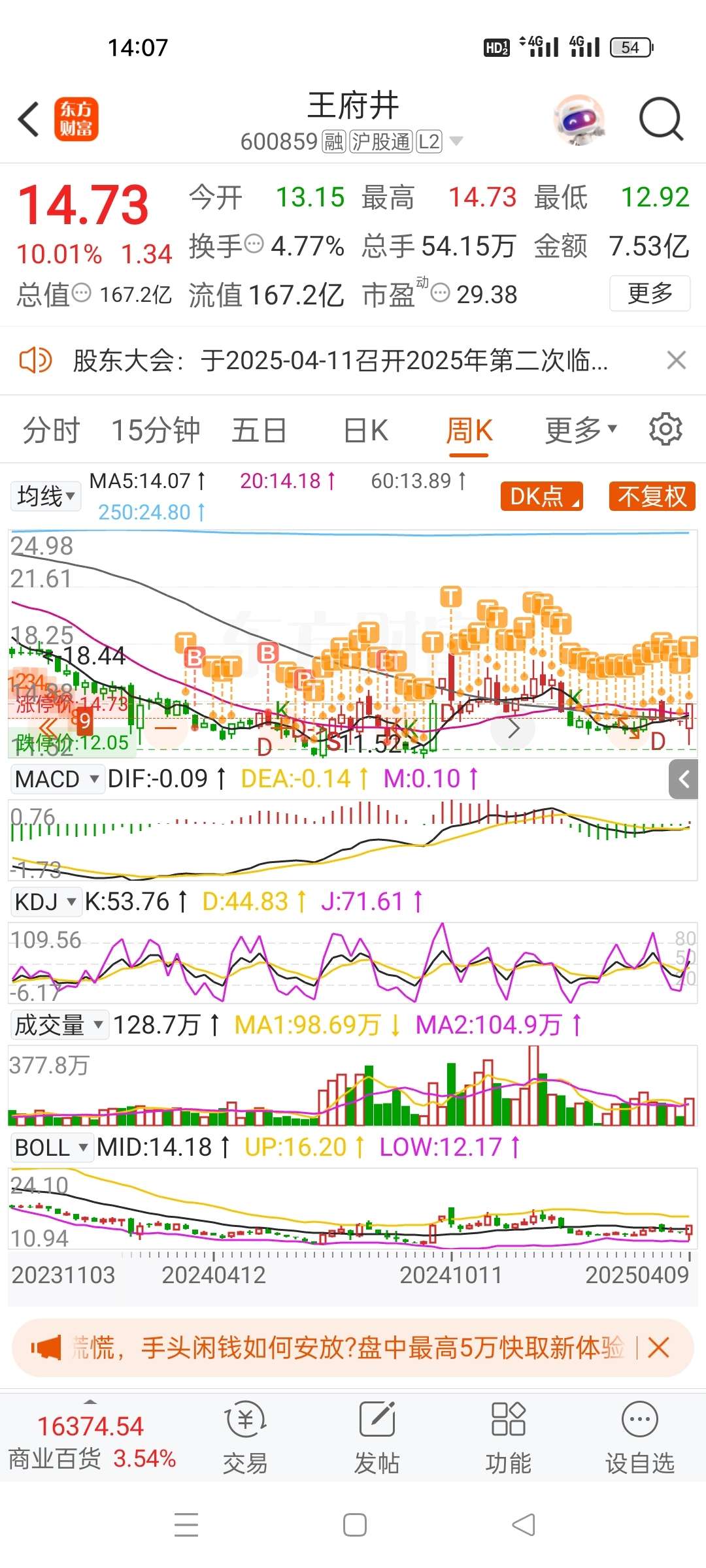The width and height of the screenshot is (706, 1568).
Task: Open the MACD indicator dropdown
Action: coord(57,779)
